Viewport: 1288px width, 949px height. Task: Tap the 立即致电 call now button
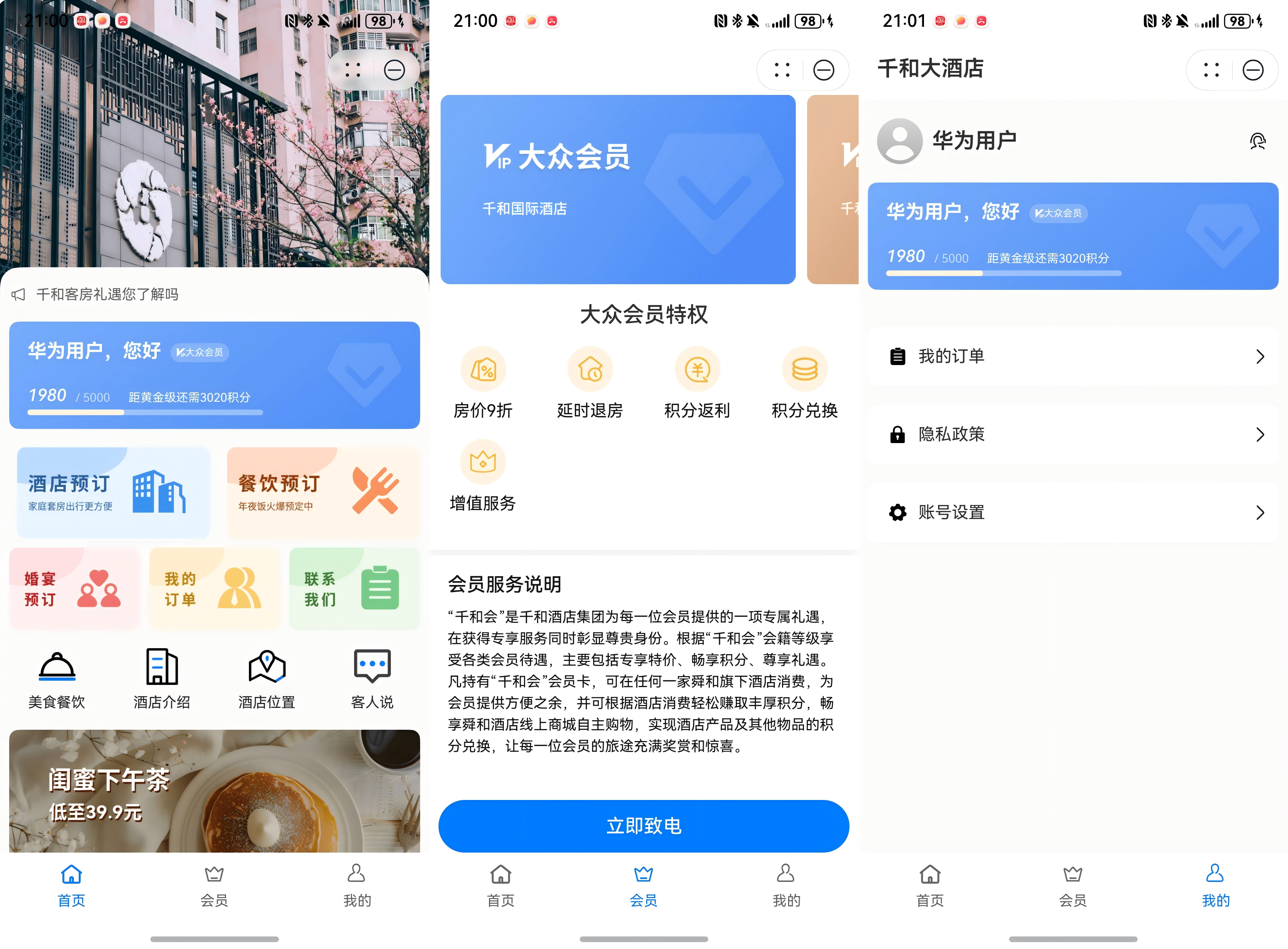[x=643, y=826]
